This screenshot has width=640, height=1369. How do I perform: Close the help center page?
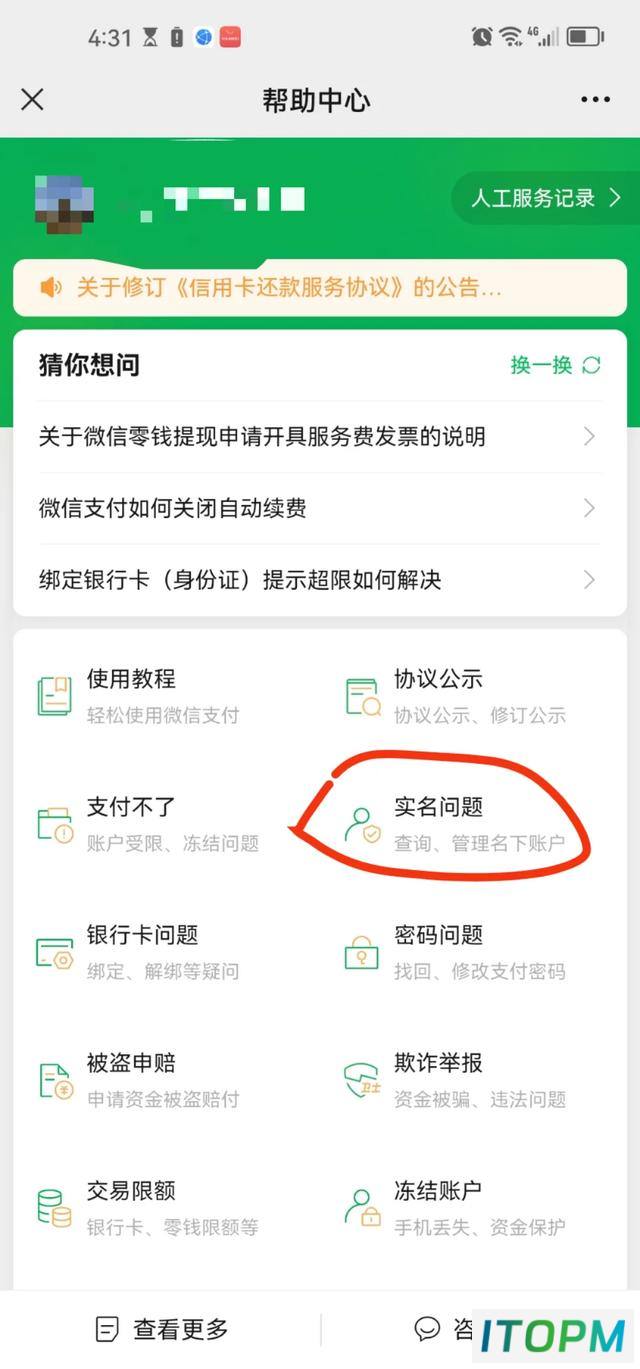(33, 99)
